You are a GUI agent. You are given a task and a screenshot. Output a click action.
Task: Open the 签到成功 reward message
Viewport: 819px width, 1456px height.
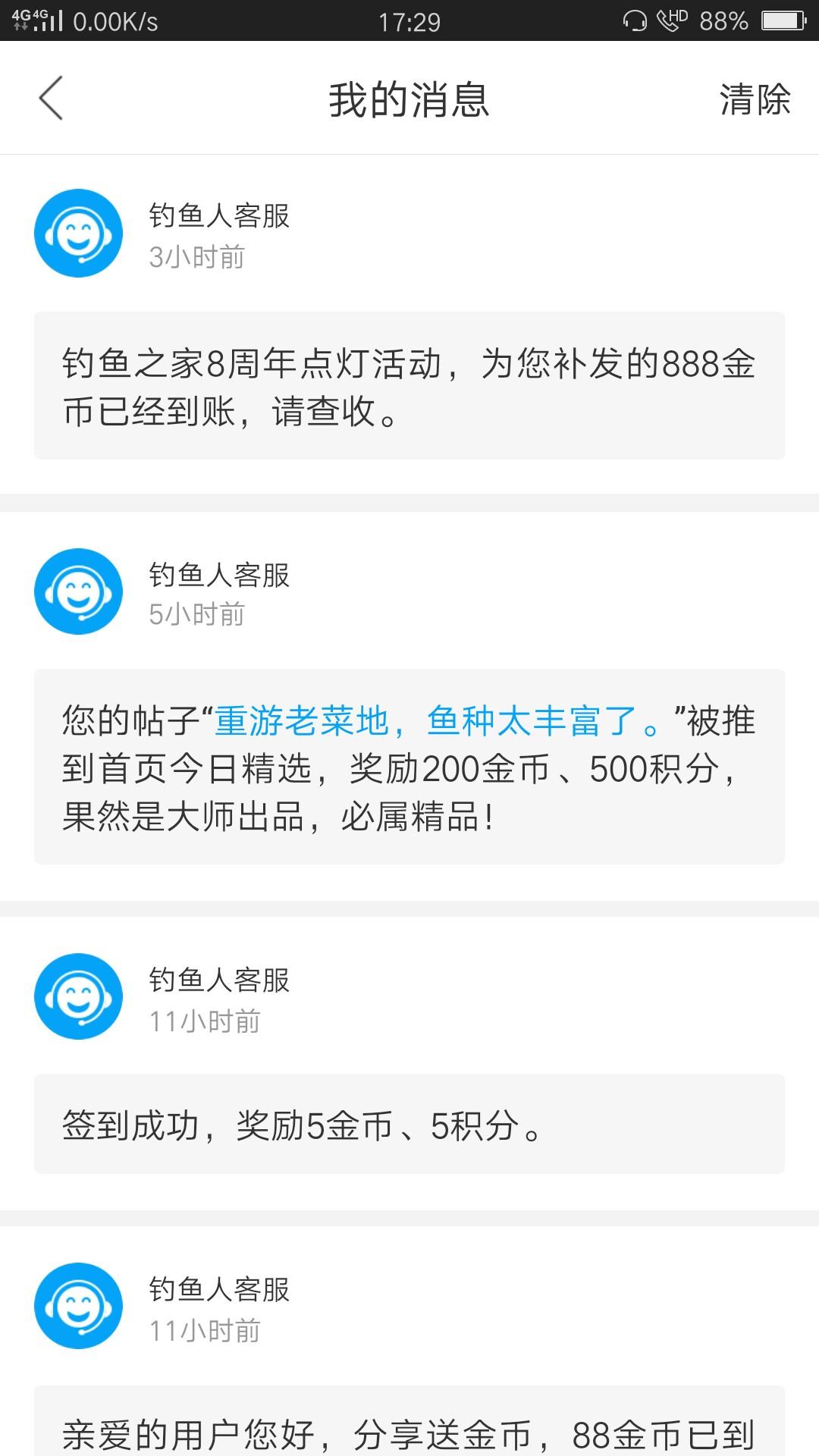(x=409, y=1124)
